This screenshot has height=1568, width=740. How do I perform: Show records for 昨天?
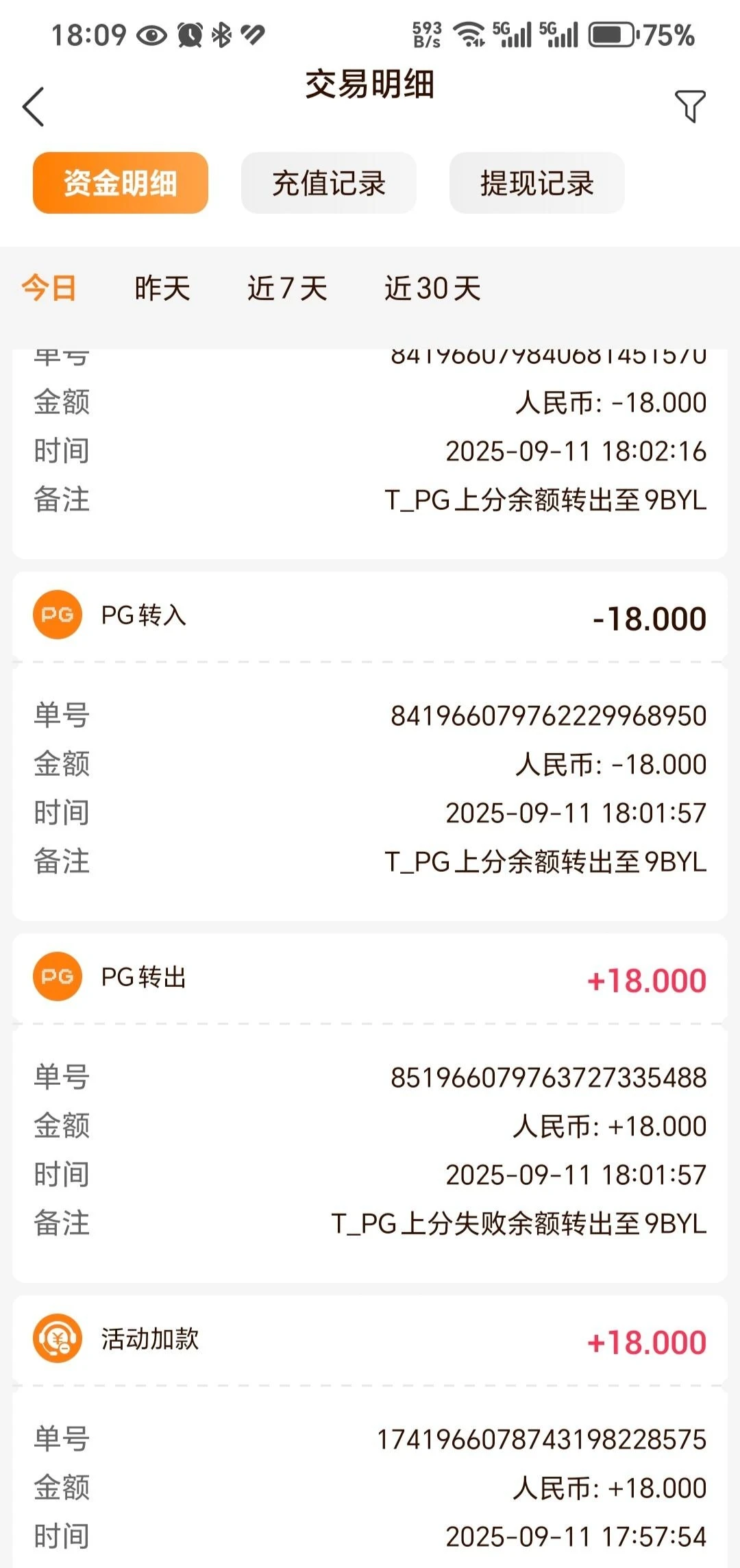162,289
